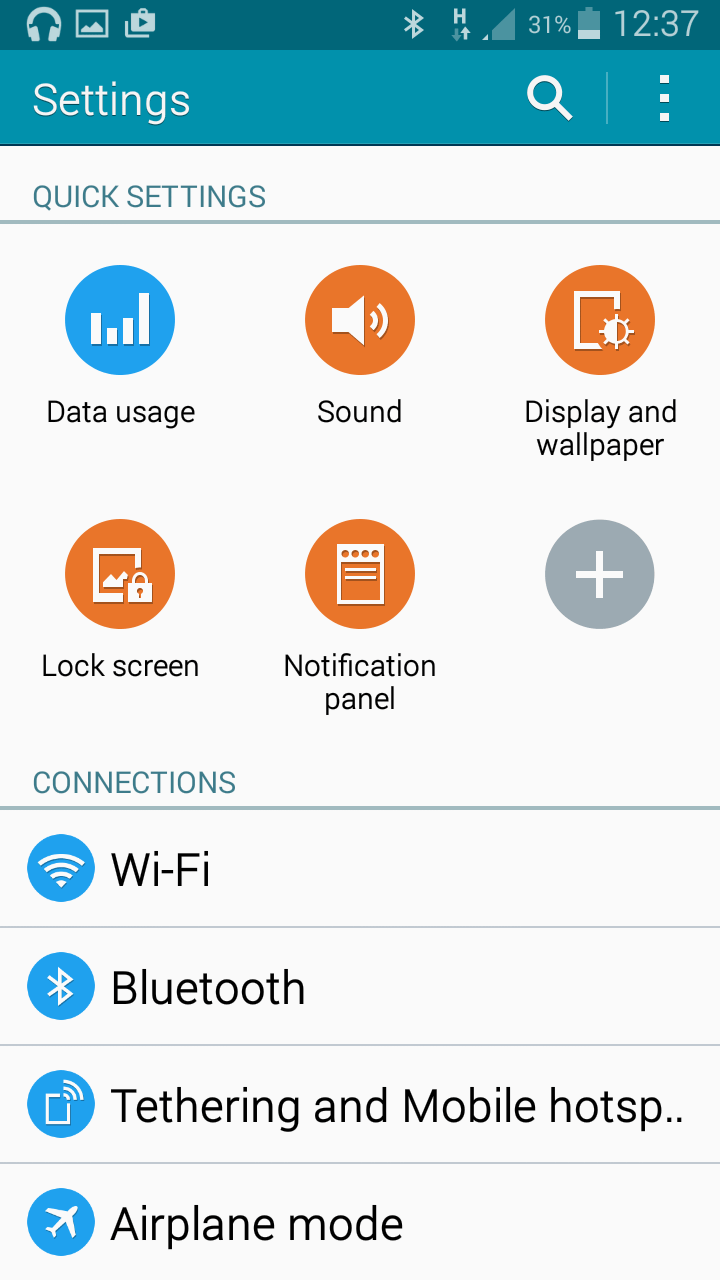The width and height of the screenshot is (720, 1280).
Task: Open Lock screen settings
Action: coord(120,574)
